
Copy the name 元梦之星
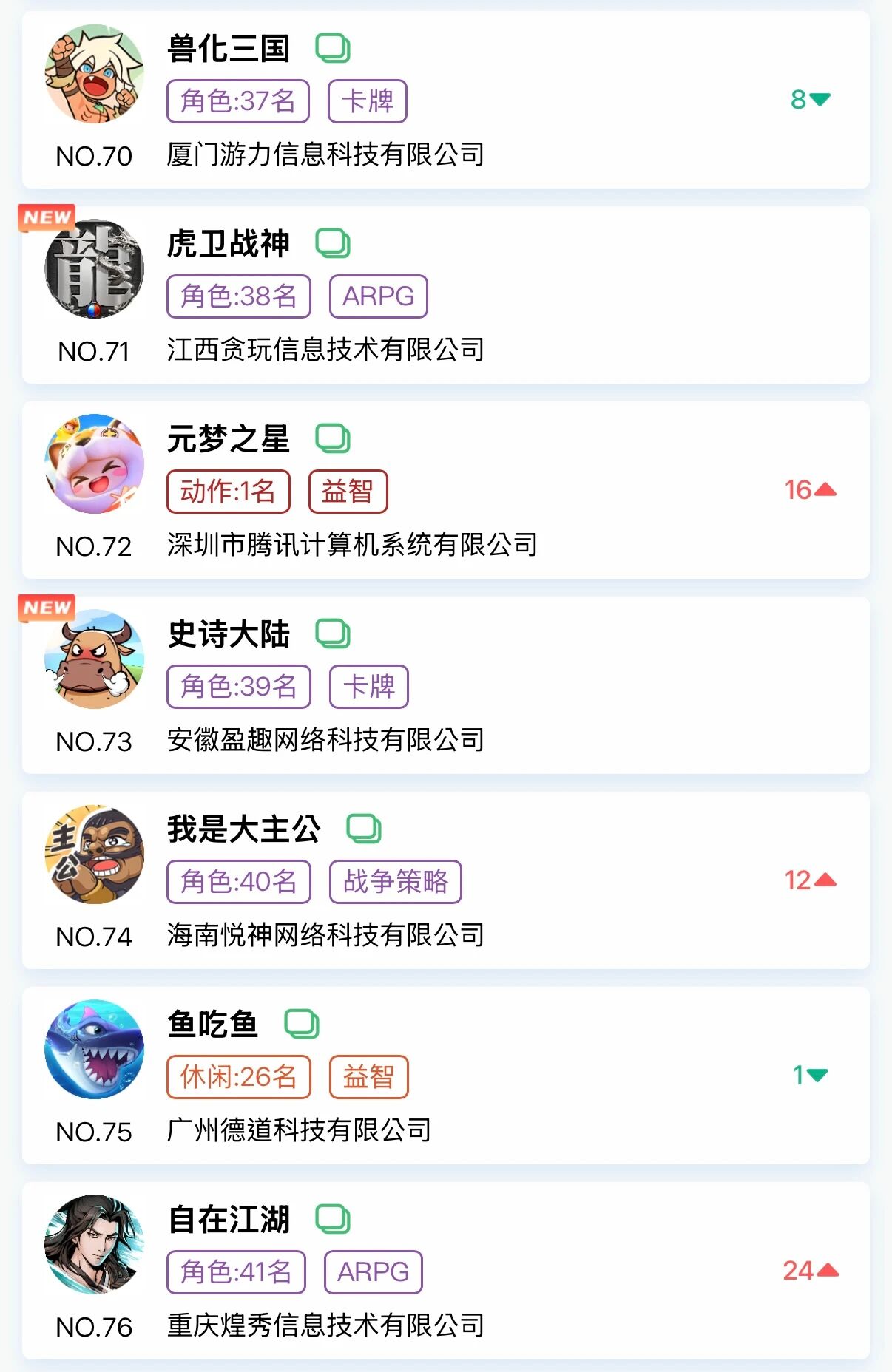point(333,439)
